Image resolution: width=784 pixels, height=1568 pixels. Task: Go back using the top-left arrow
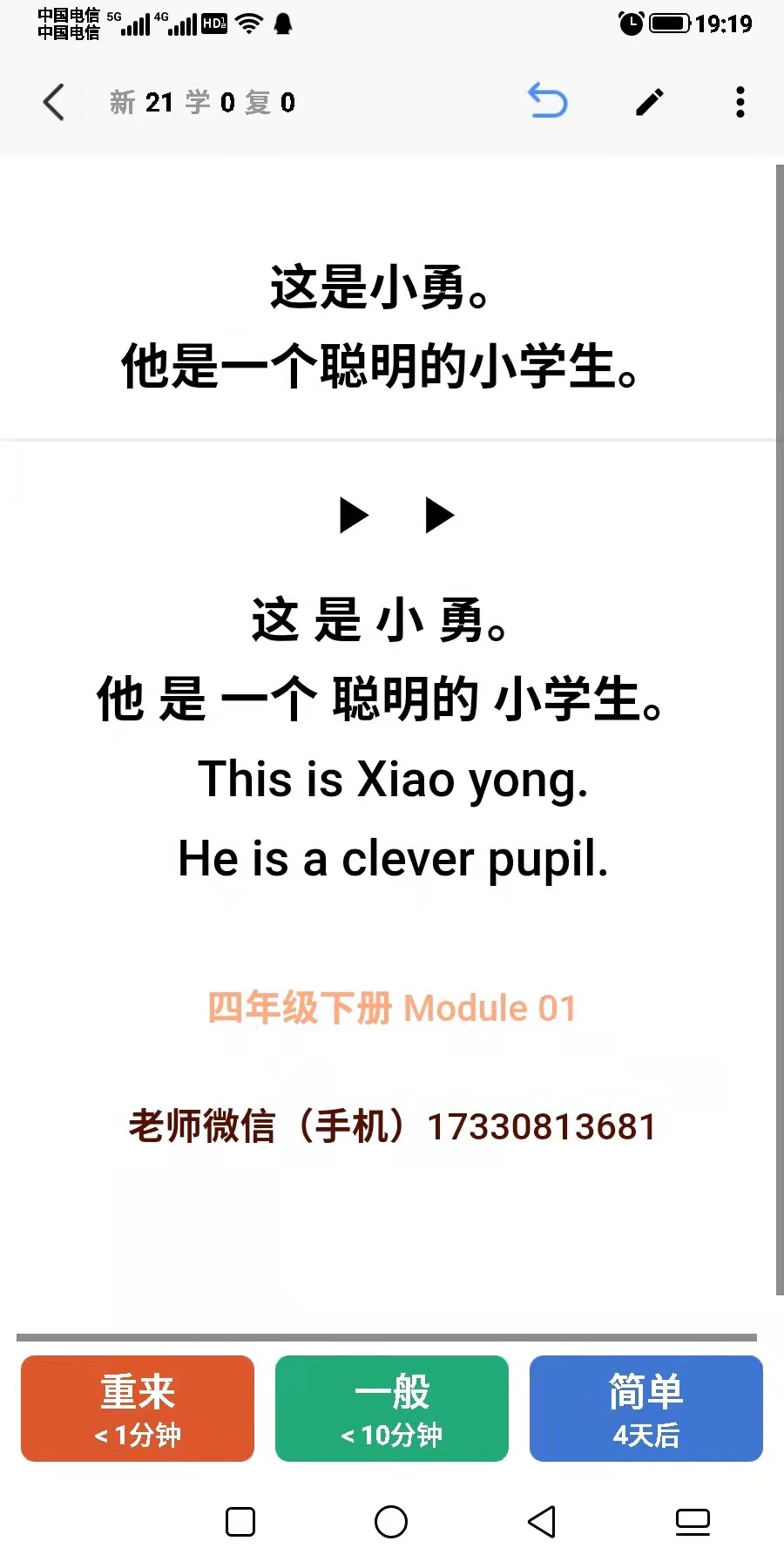click(x=54, y=102)
